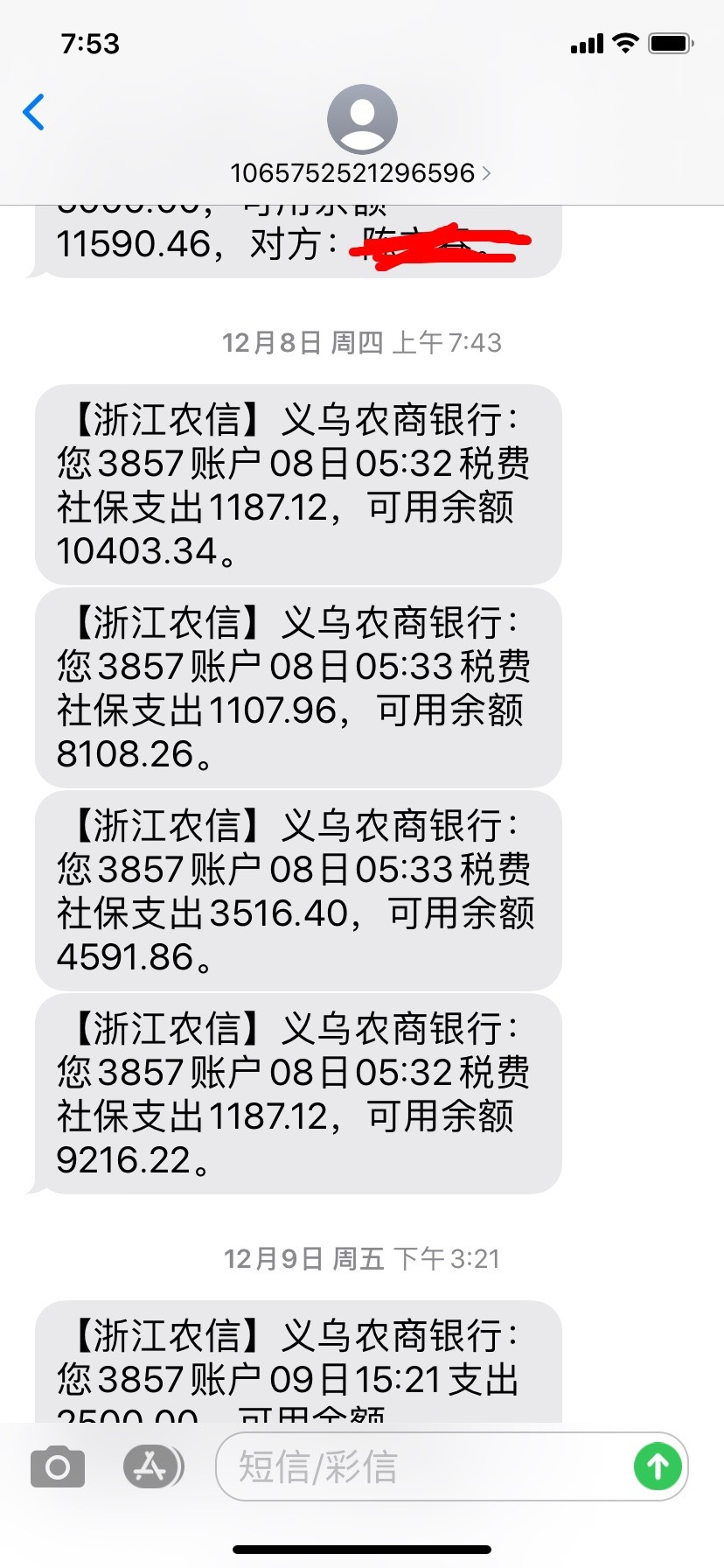Send the message with the green arrow

tap(658, 1467)
